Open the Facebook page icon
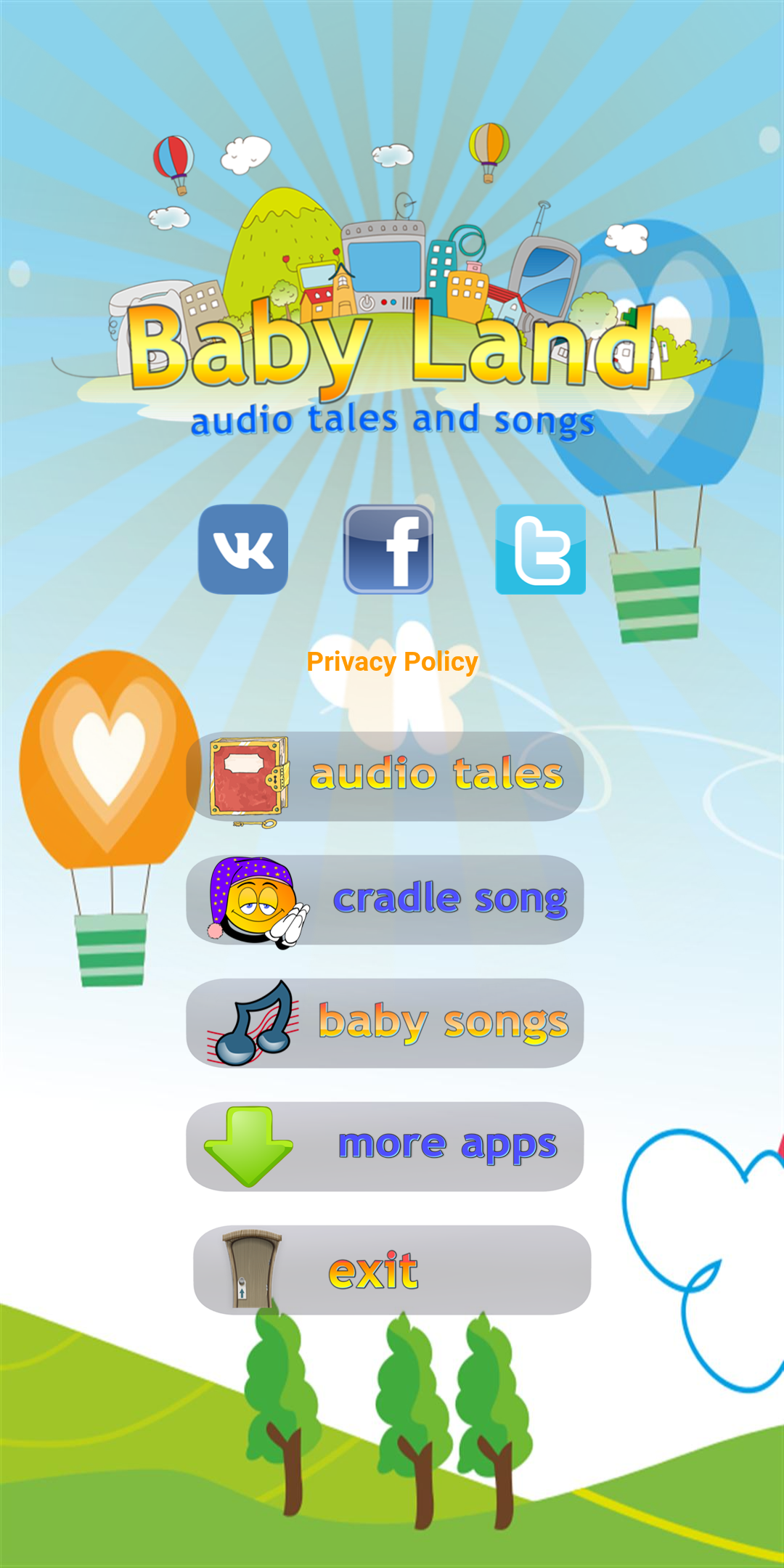784x1568 pixels. click(x=388, y=550)
